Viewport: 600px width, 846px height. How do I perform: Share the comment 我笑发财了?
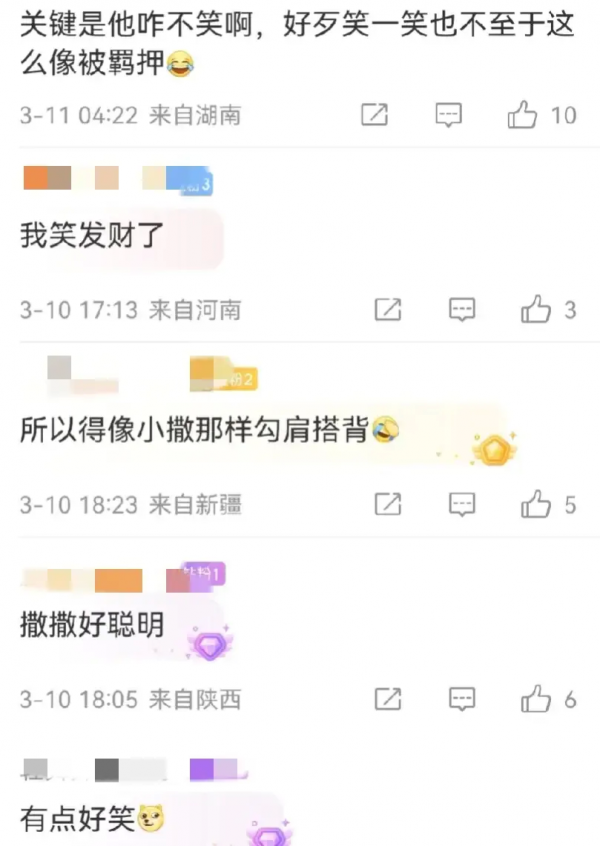click(387, 310)
